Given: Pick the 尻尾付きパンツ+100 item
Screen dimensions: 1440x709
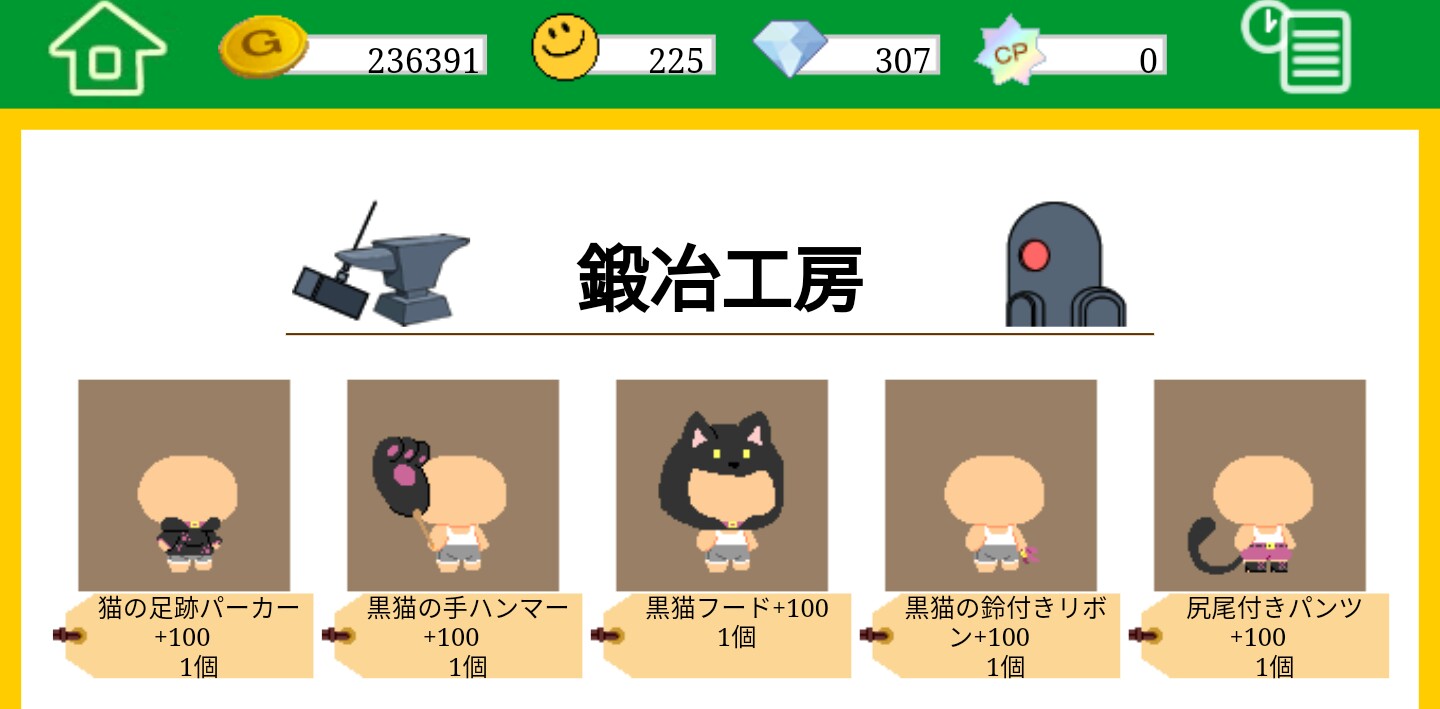Looking at the screenshot, I should [1260, 486].
